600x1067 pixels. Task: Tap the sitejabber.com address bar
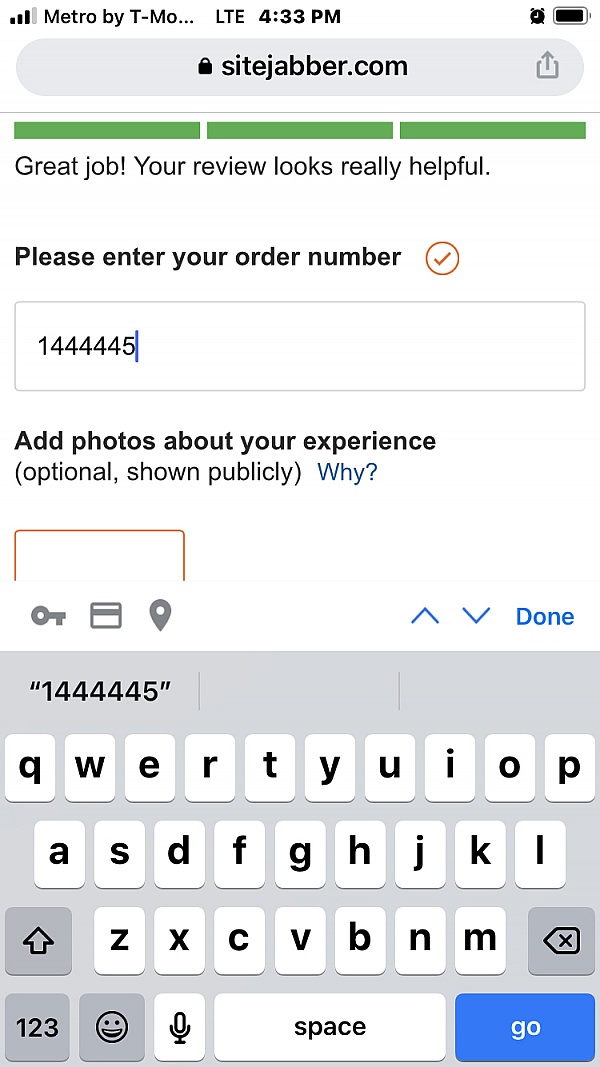pos(300,67)
